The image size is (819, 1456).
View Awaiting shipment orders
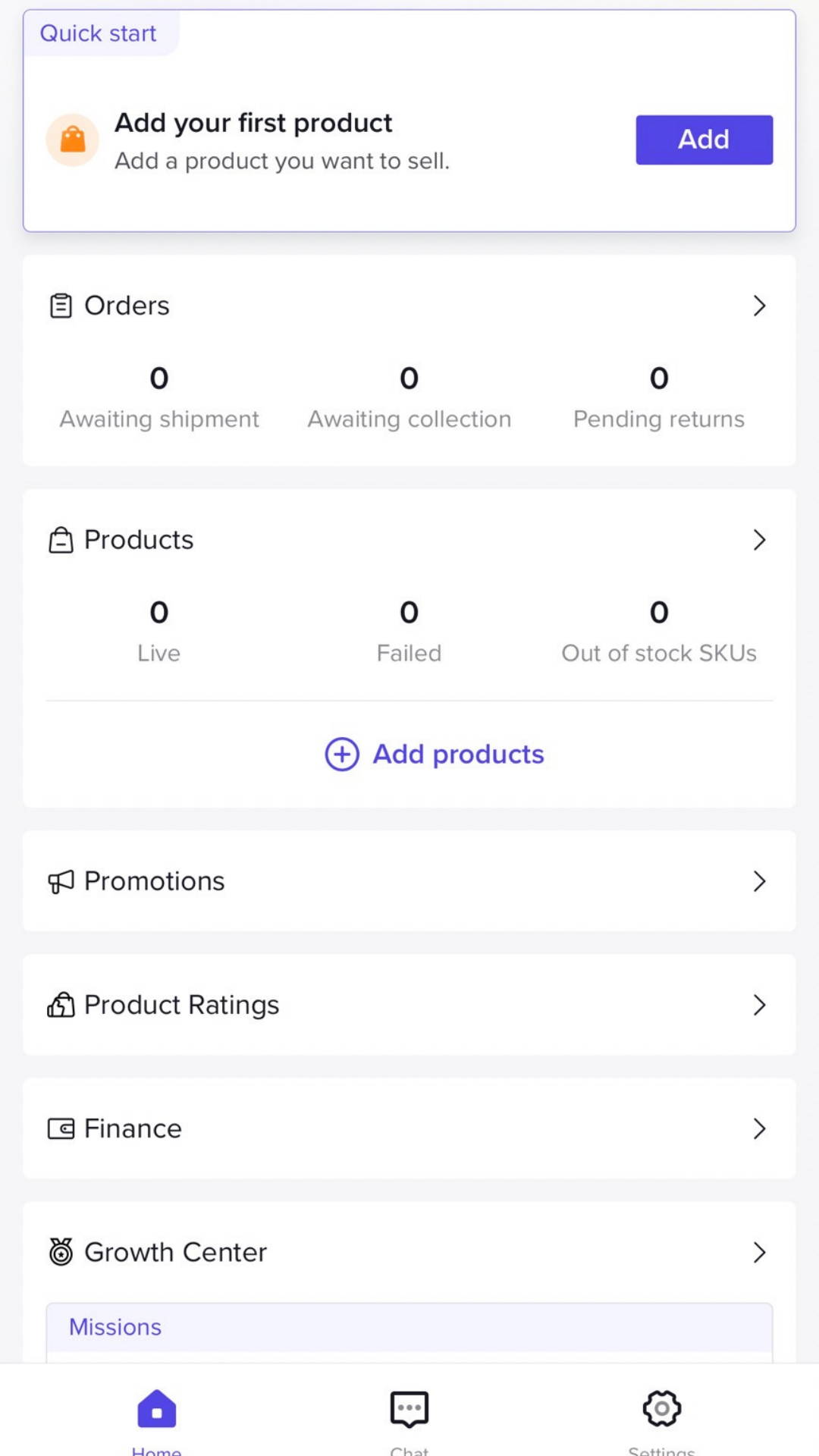(159, 397)
